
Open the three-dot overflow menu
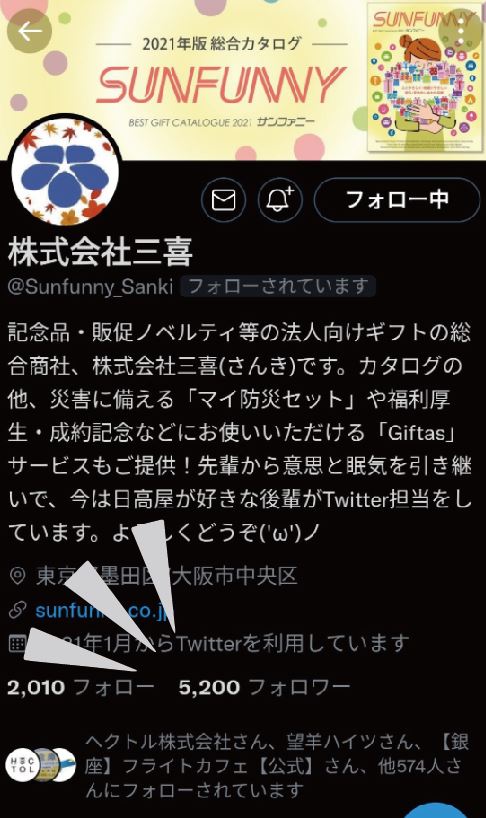pos(460,31)
